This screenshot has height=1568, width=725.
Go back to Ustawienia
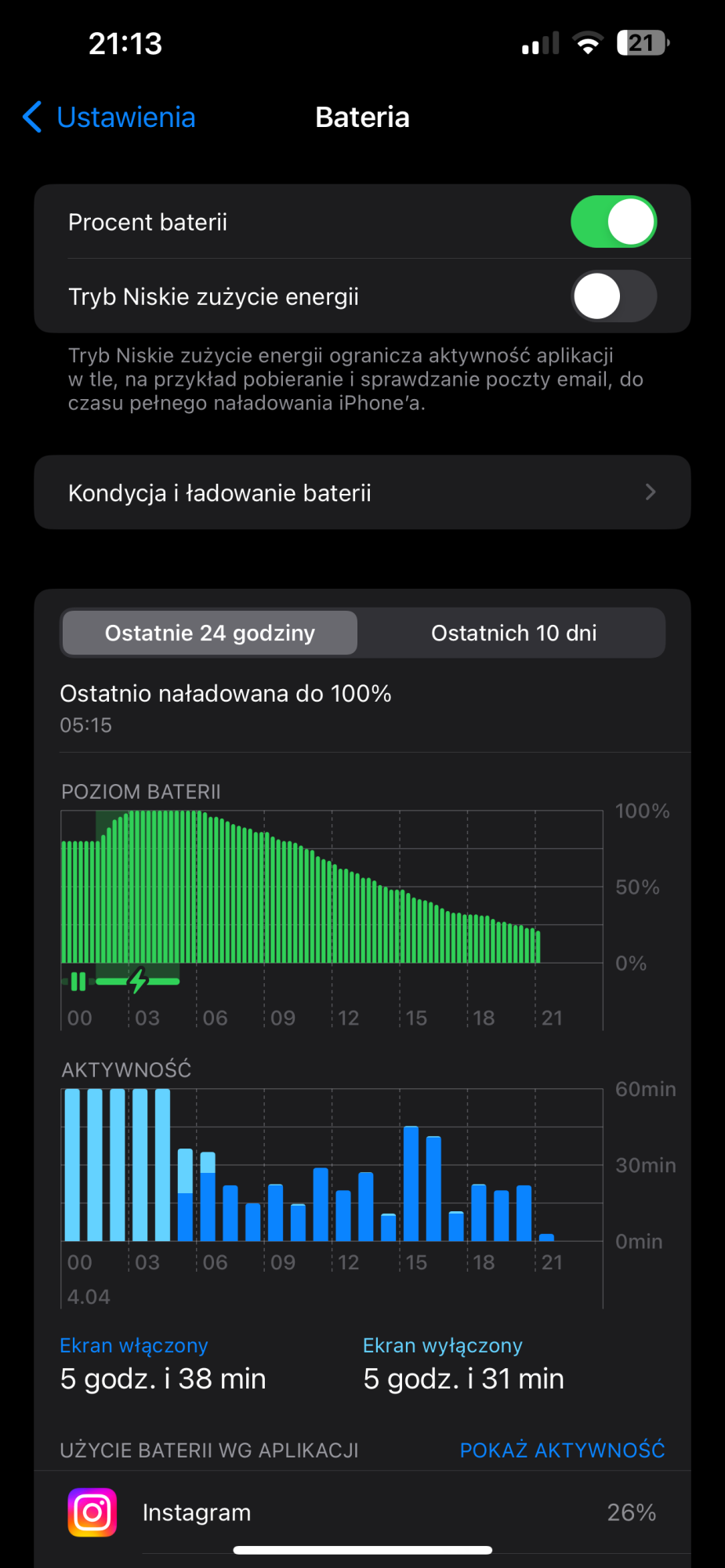[109, 118]
